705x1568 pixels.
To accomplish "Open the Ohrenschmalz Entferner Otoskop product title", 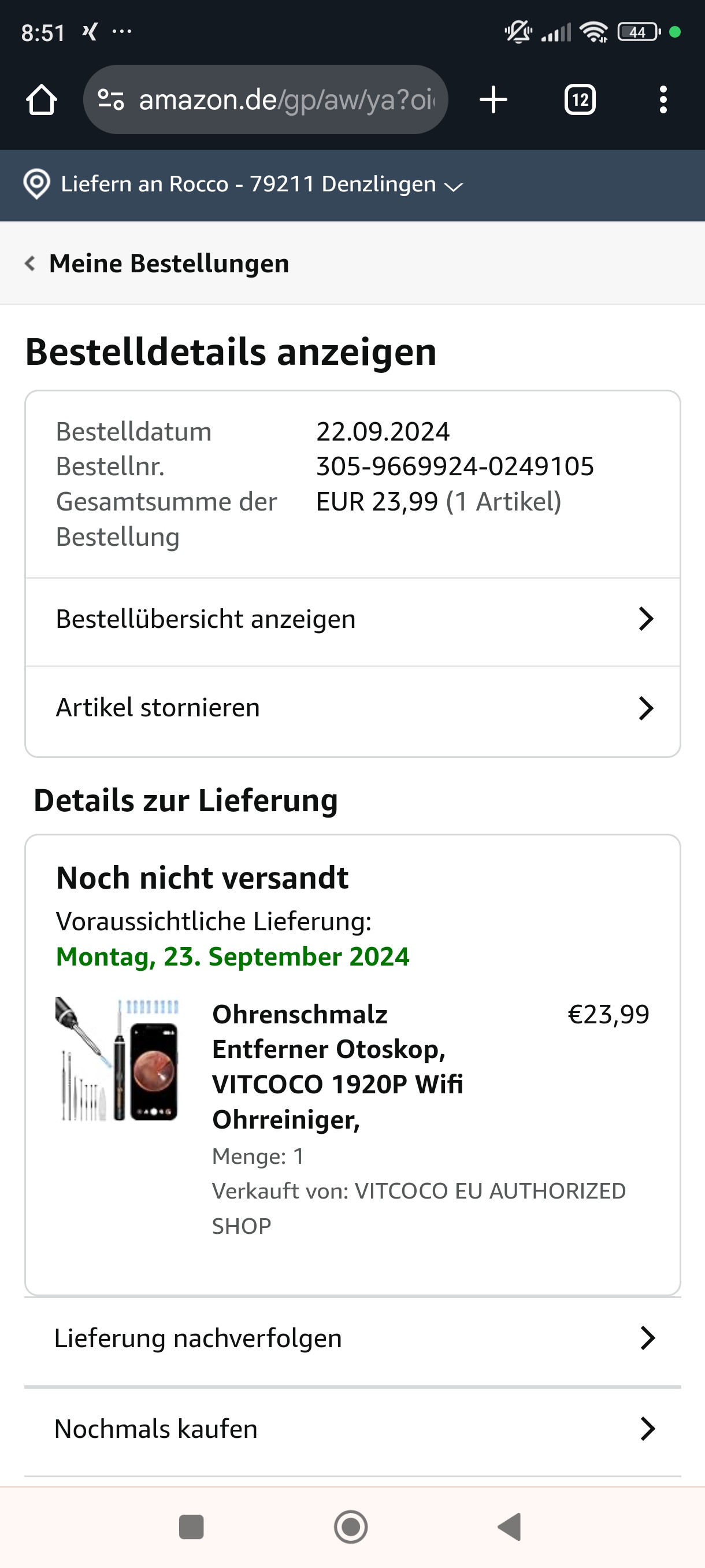I will (337, 1066).
